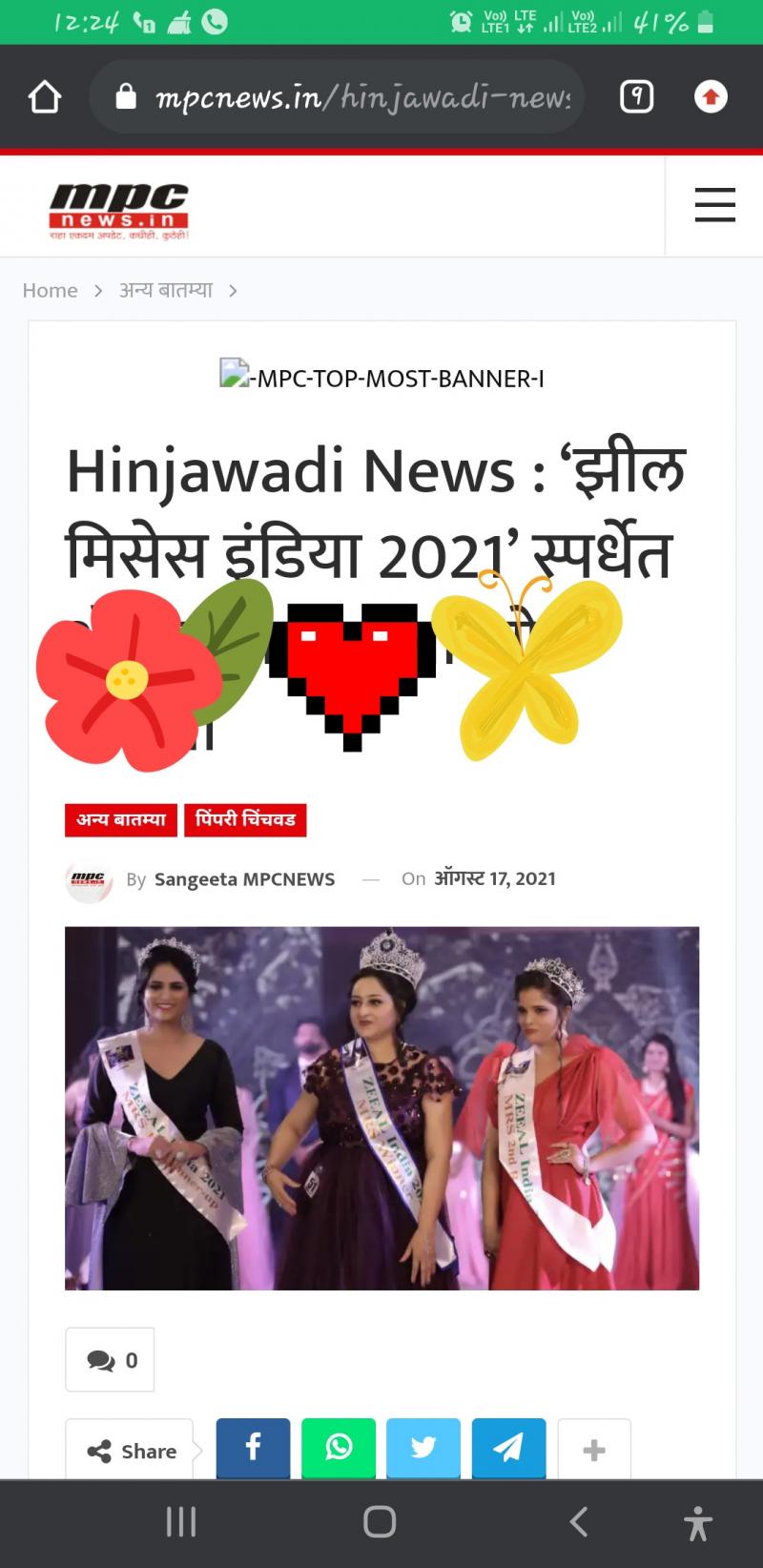
Task: Open the MPC News hamburger menu
Action: pos(714,205)
